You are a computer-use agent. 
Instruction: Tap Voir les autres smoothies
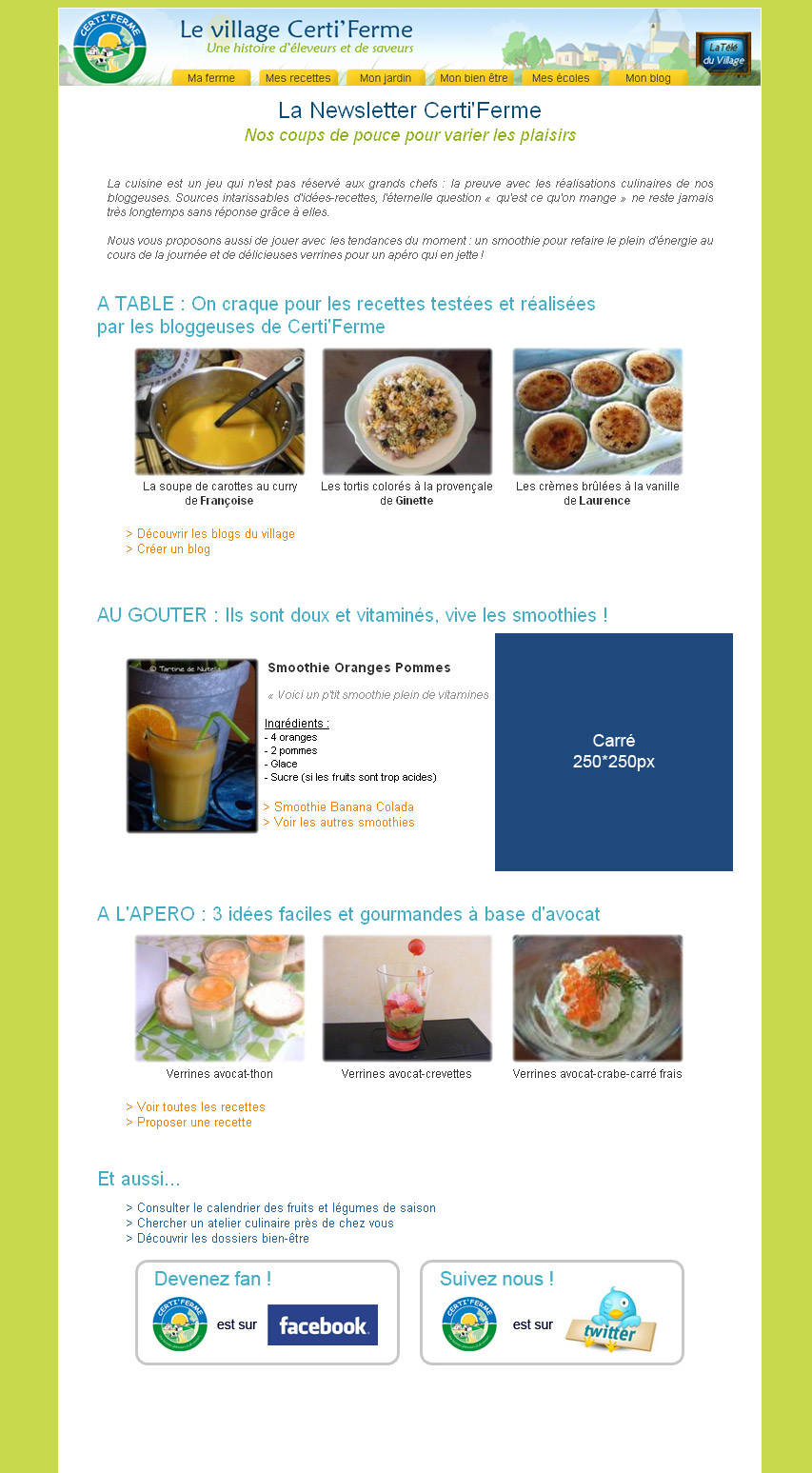[339, 823]
